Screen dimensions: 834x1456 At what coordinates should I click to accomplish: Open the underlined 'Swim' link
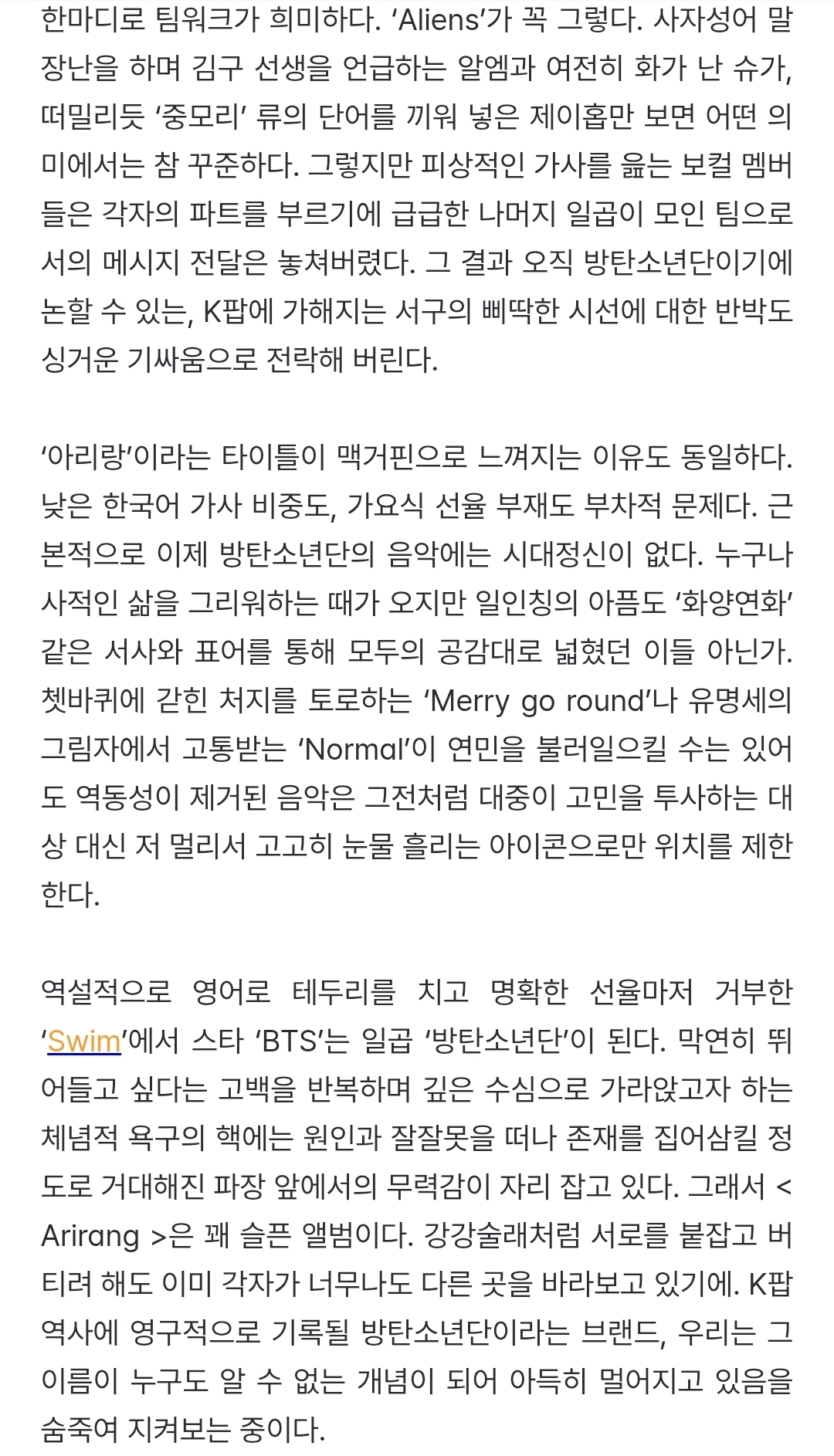pyautogui.click(x=84, y=1041)
